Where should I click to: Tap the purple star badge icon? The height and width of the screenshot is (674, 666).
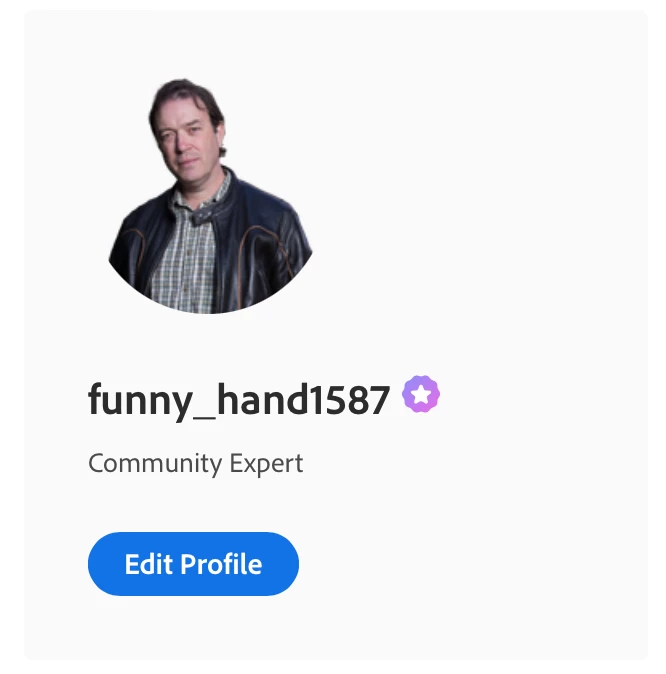click(421, 396)
